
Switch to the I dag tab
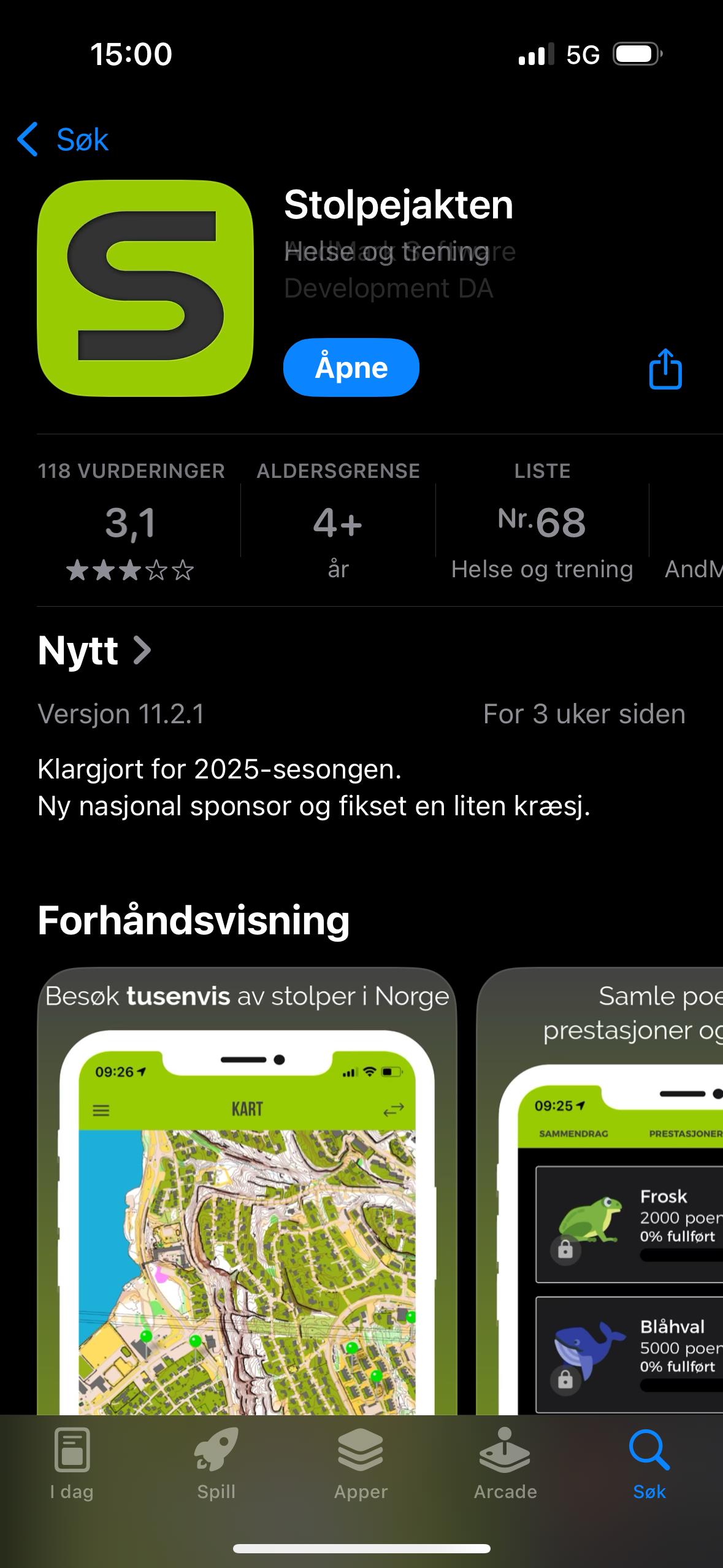(x=72, y=1464)
